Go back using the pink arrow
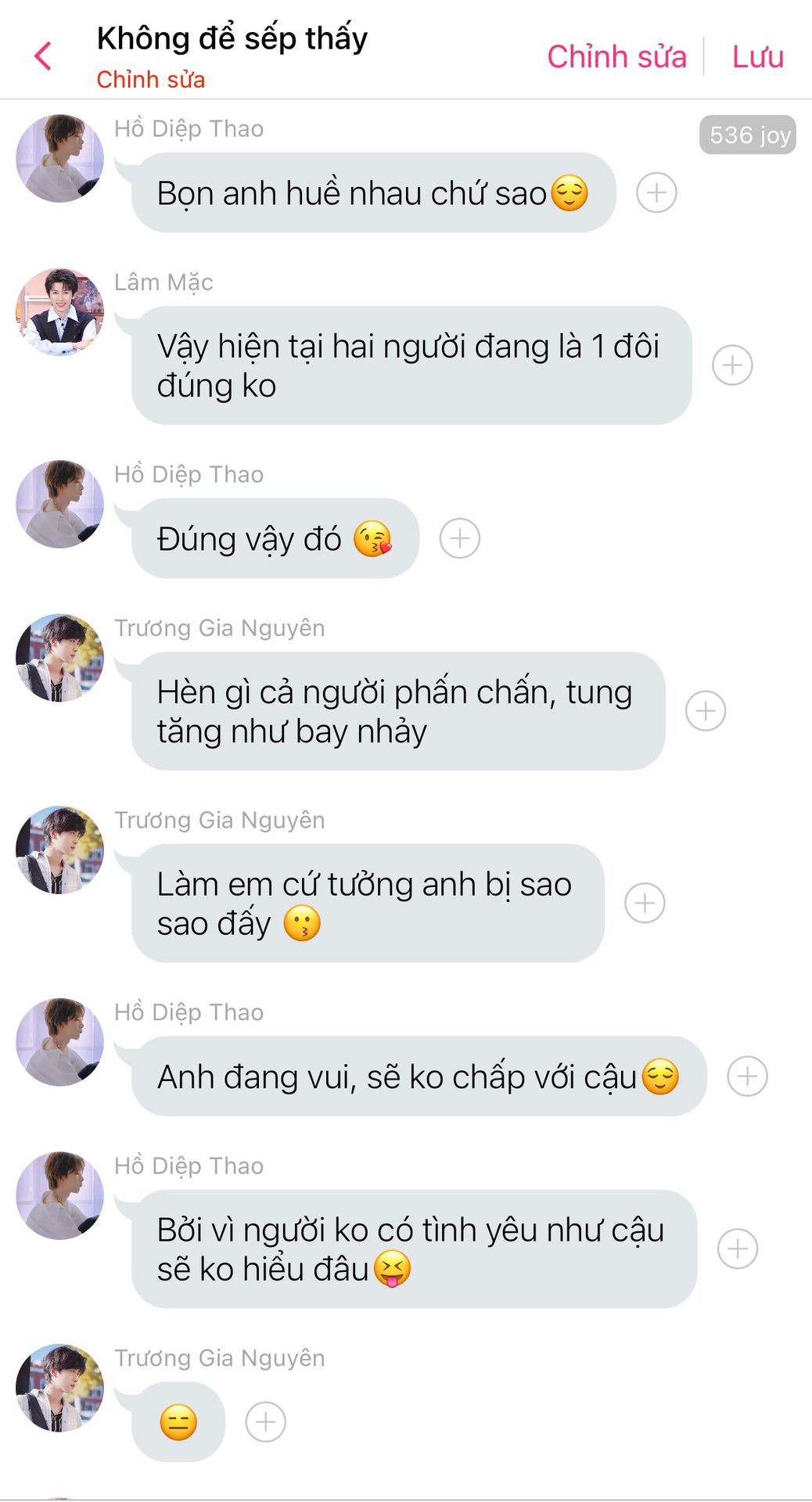Viewport: 812px width, 1502px height. click(x=44, y=56)
